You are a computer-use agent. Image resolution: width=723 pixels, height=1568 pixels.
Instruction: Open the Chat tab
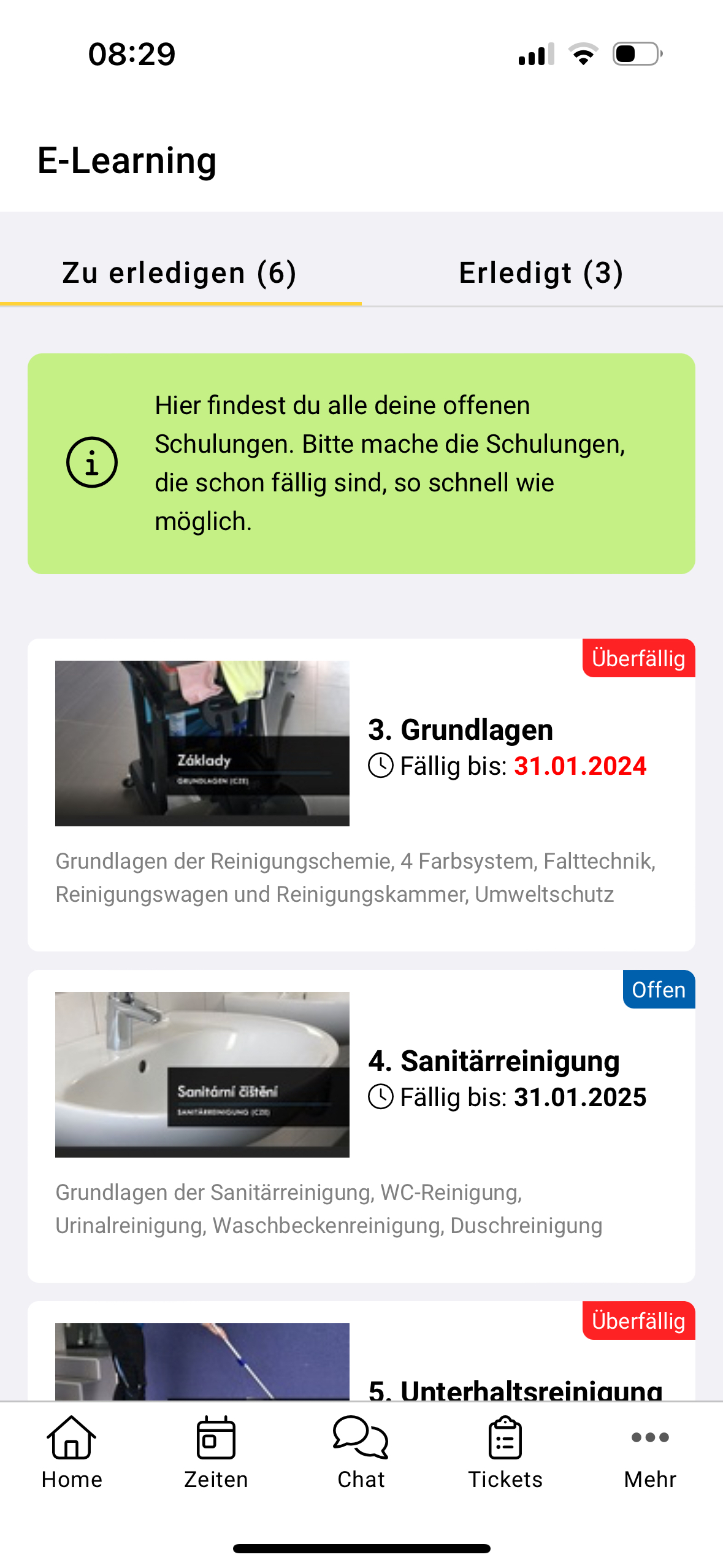click(x=361, y=1453)
